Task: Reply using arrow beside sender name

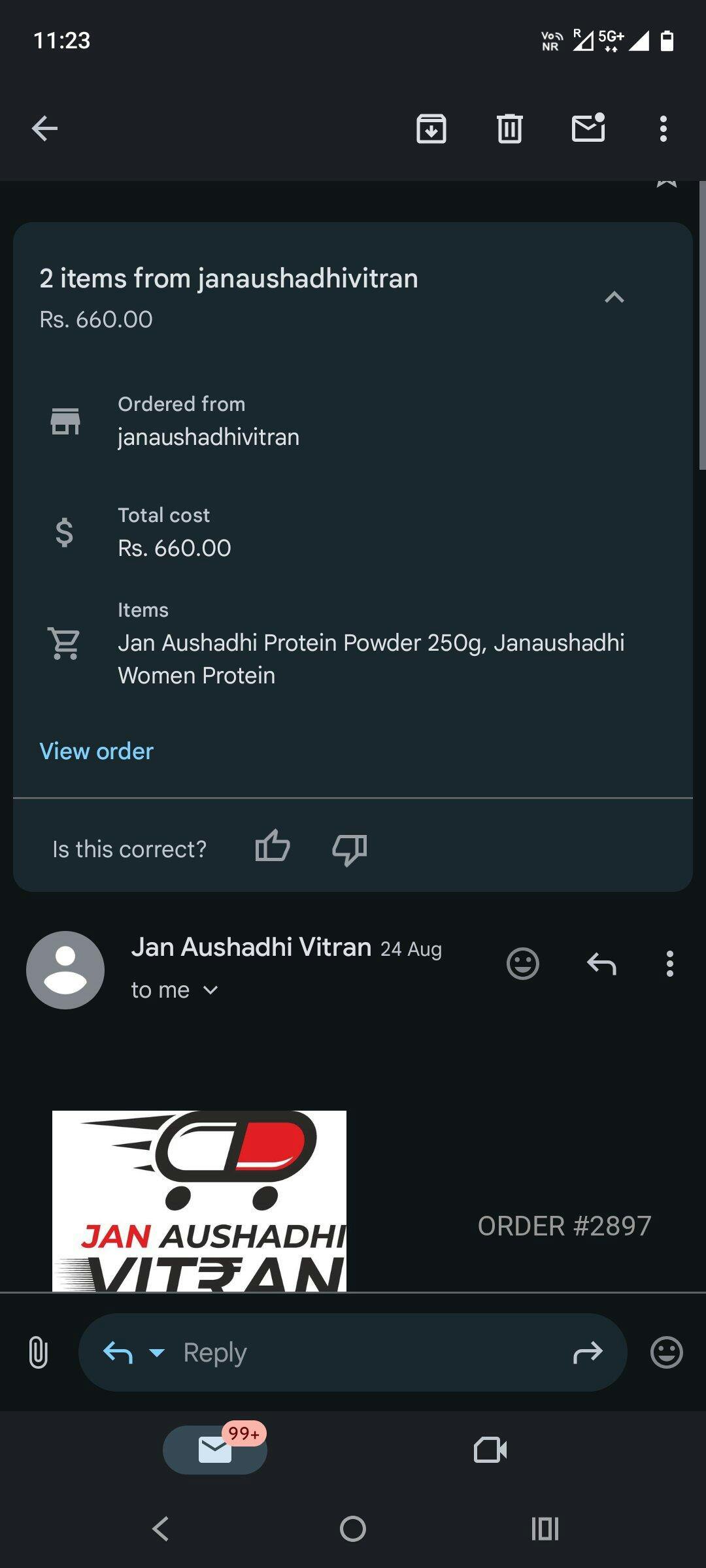Action: tap(601, 963)
